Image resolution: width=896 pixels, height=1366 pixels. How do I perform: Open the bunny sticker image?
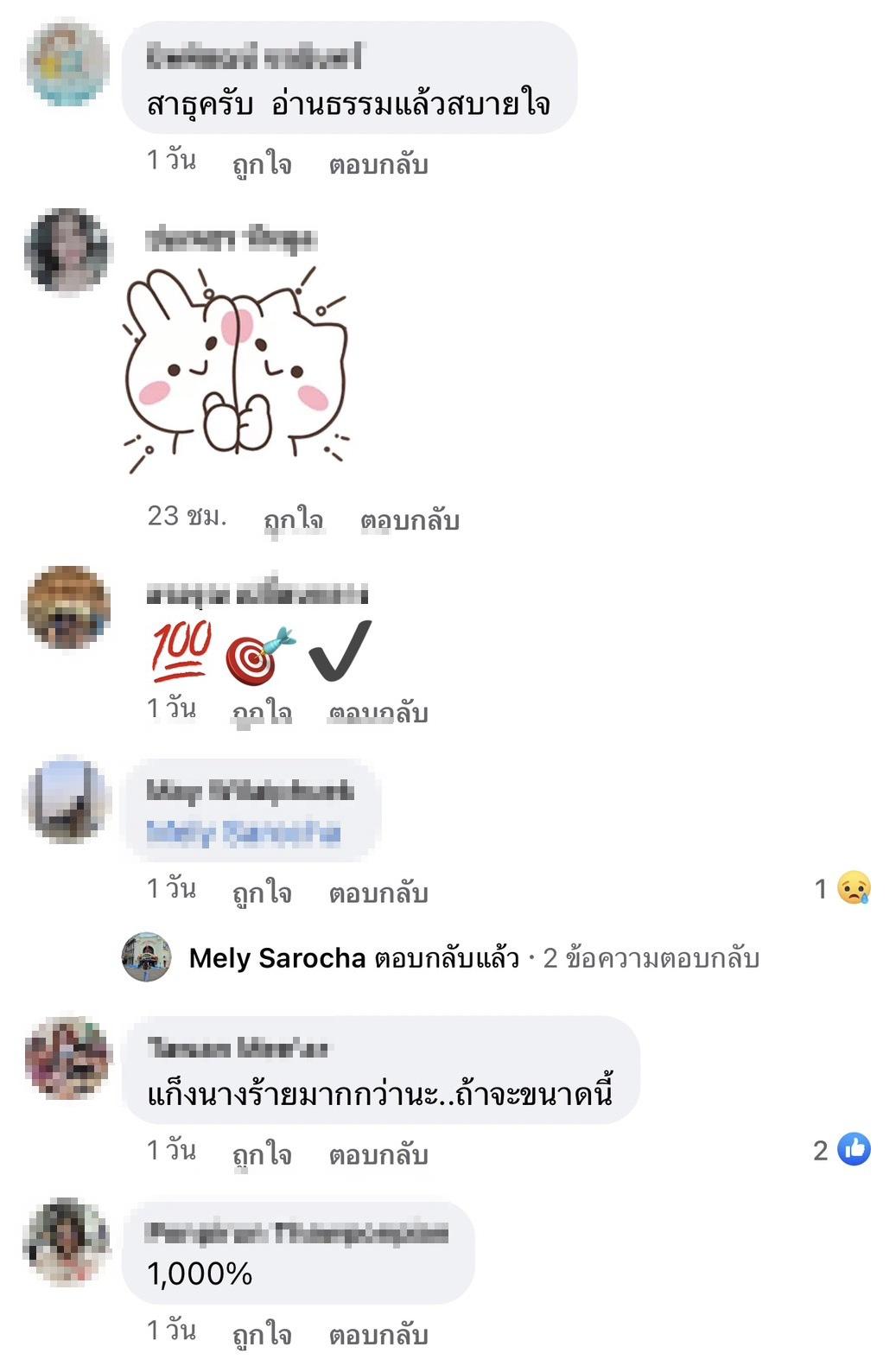pyautogui.click(x=237, y=370)
